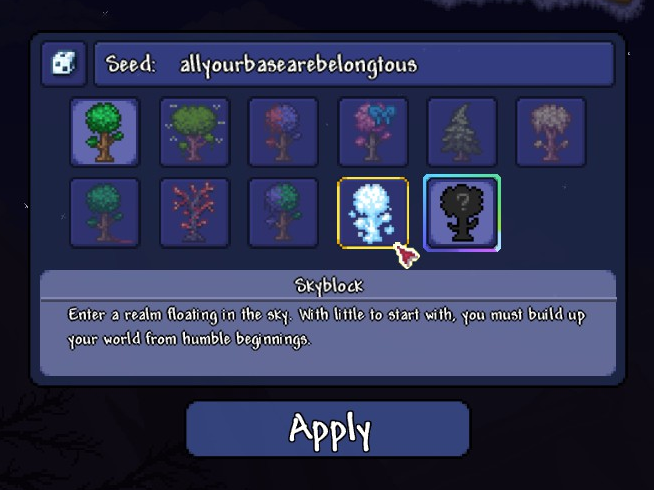This screenshot has height=490, width=654.
Task: Select the bright green tree tile
Action: point(104,132)
